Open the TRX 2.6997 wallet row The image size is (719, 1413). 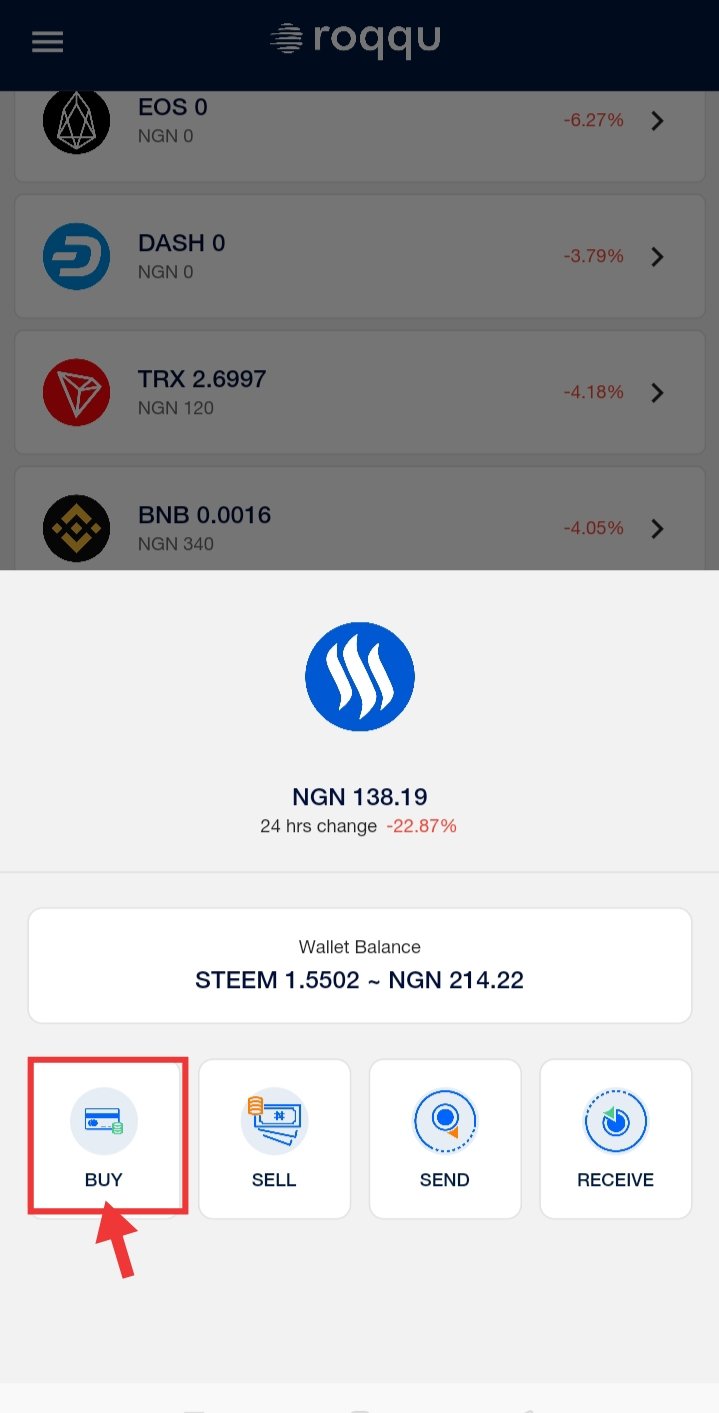(x=360, y=392)
